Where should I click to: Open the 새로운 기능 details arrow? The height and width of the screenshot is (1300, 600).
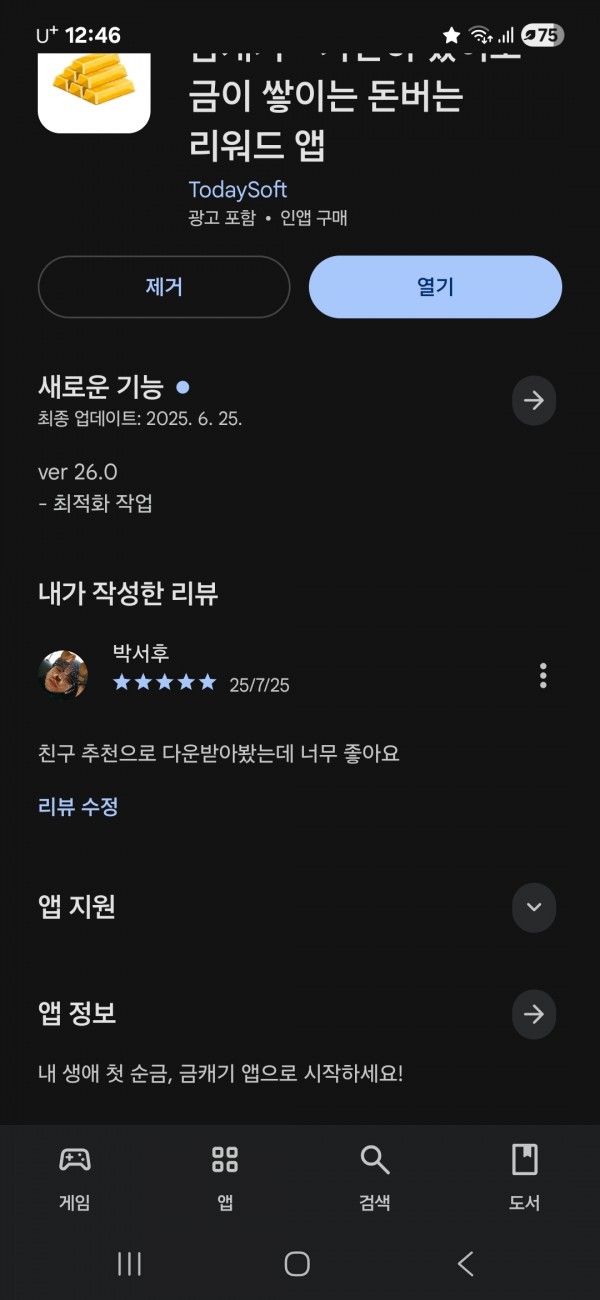click(x=534, y=400)
